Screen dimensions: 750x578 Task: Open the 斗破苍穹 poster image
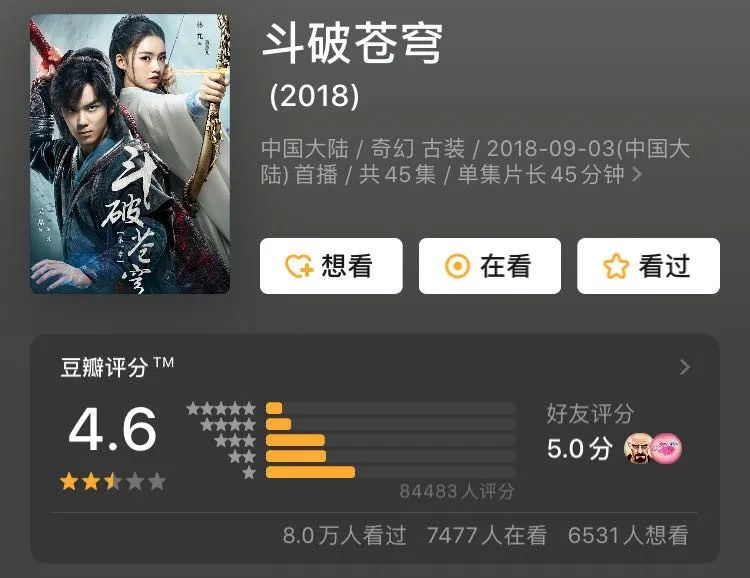point(130,154)
